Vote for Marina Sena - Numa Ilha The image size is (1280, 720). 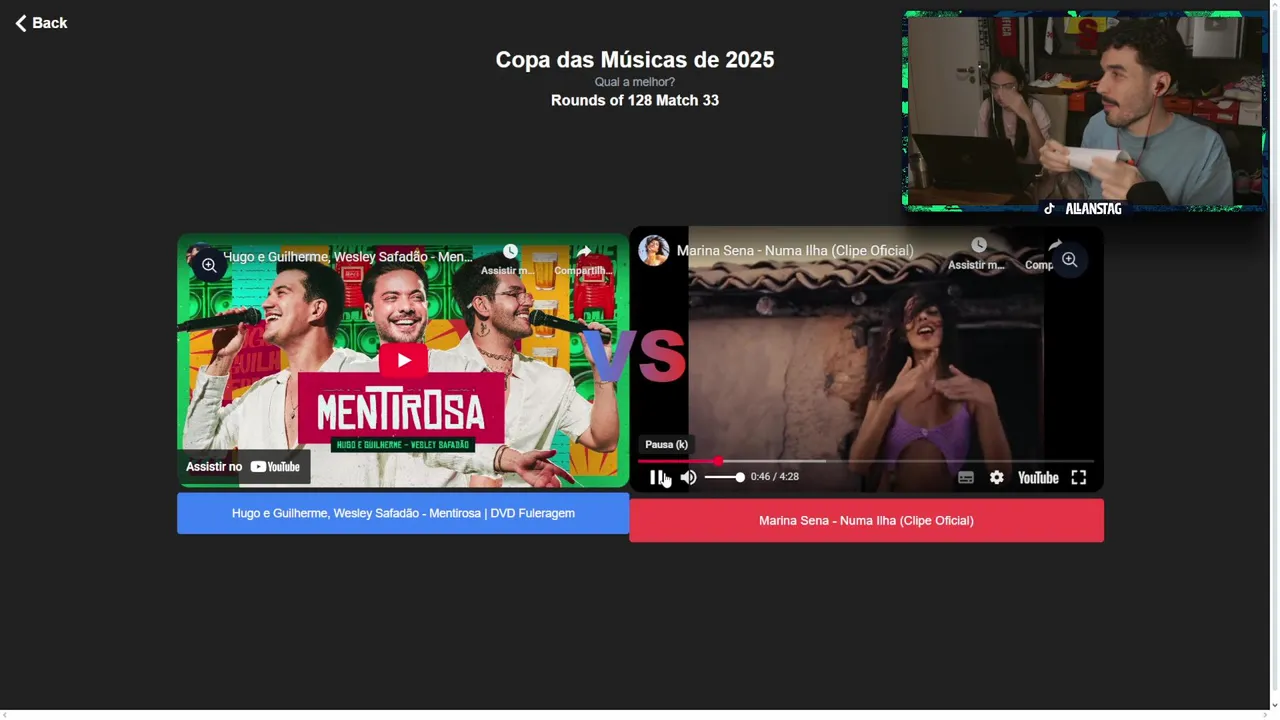(x=866, y=520)
